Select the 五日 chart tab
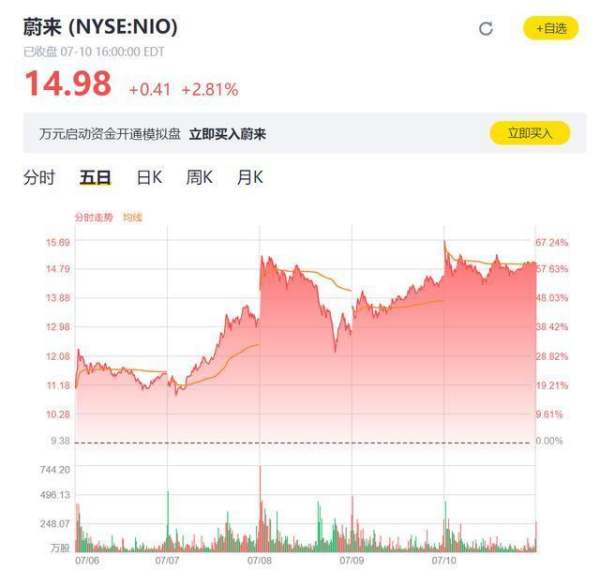 click(95, 178)
